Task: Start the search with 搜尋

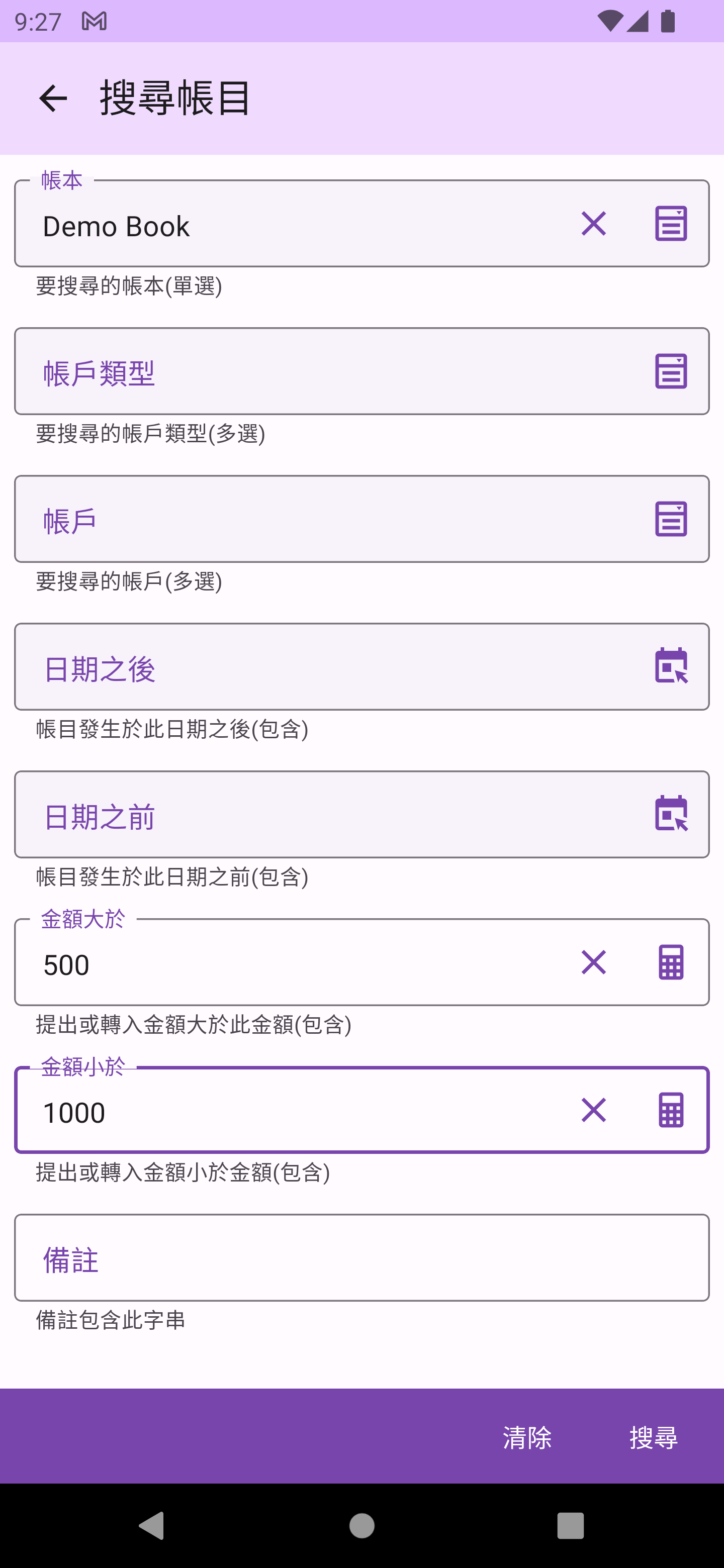Action: pos(654,1437)
